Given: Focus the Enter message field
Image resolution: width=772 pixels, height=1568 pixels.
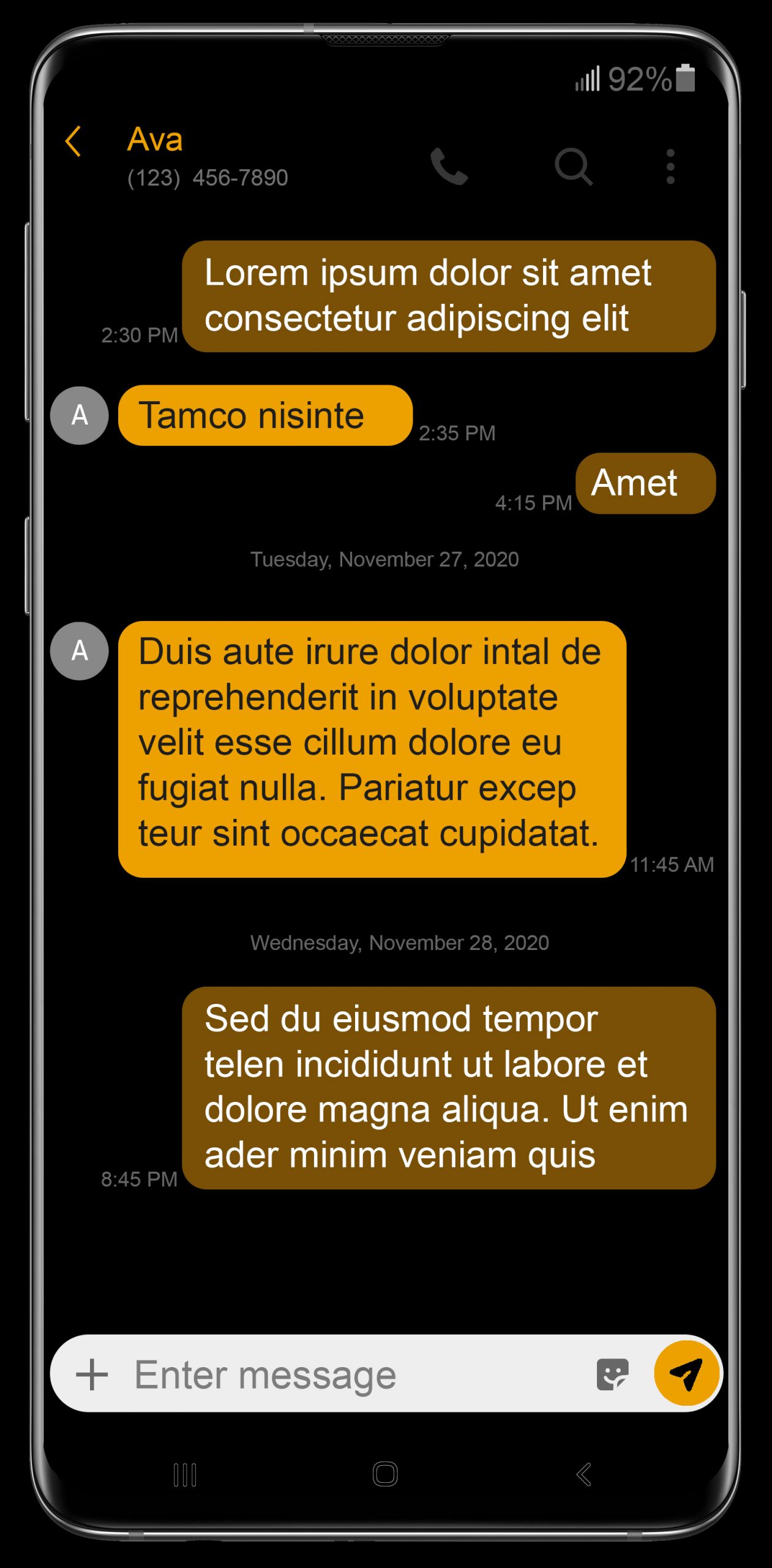Looking at the screenshot, I should pos(355,1374).
